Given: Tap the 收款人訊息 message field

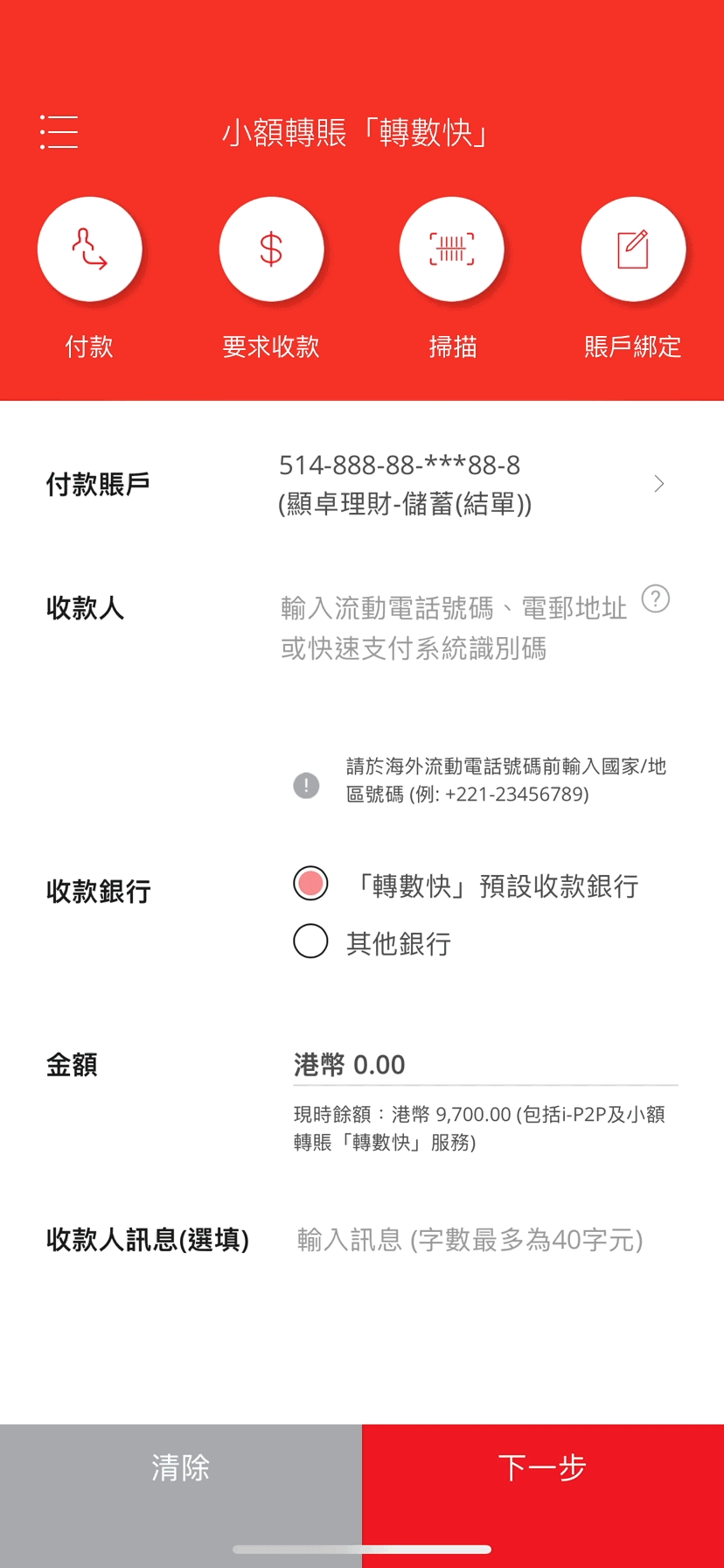Looking at the screenshot, I should coord(470,1240).
